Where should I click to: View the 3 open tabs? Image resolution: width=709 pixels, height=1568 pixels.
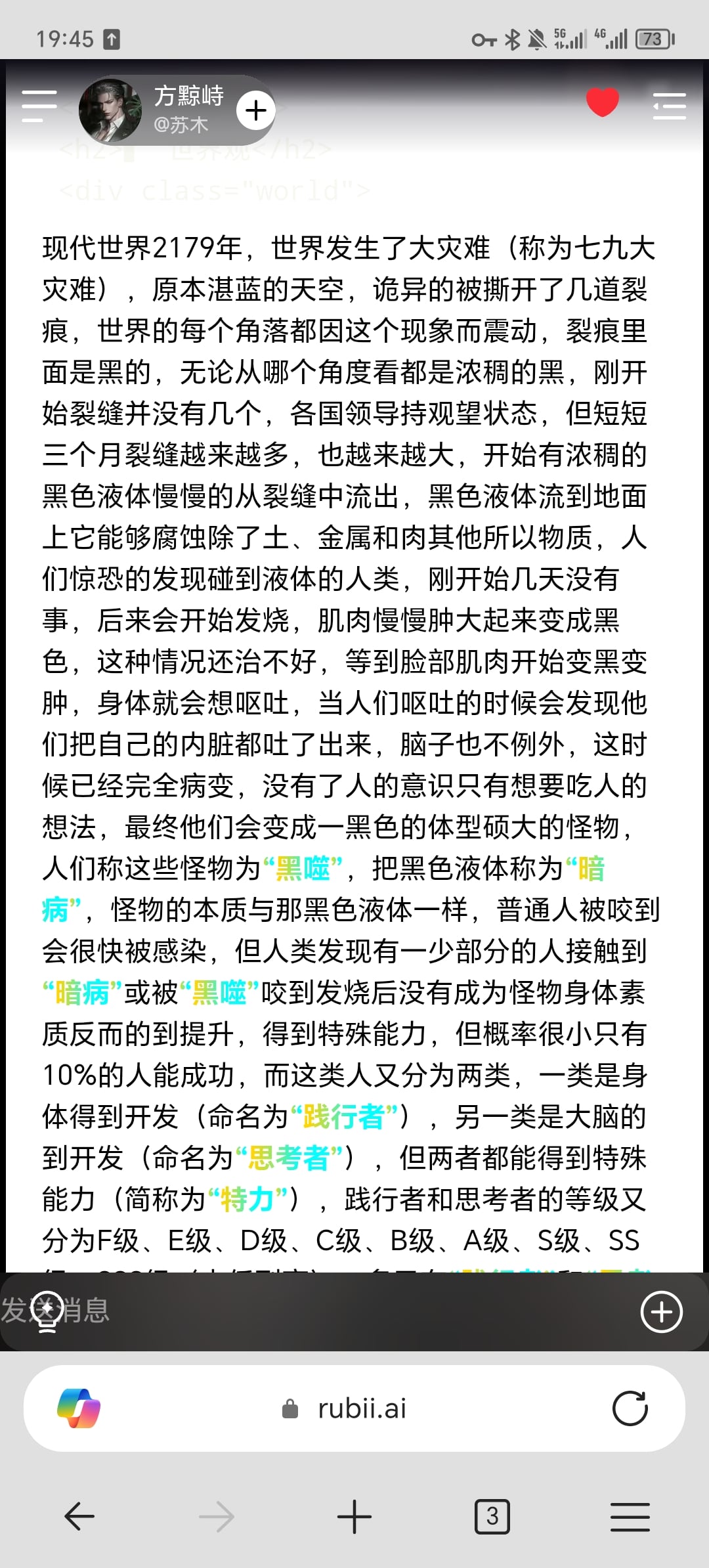[492, 1516]
